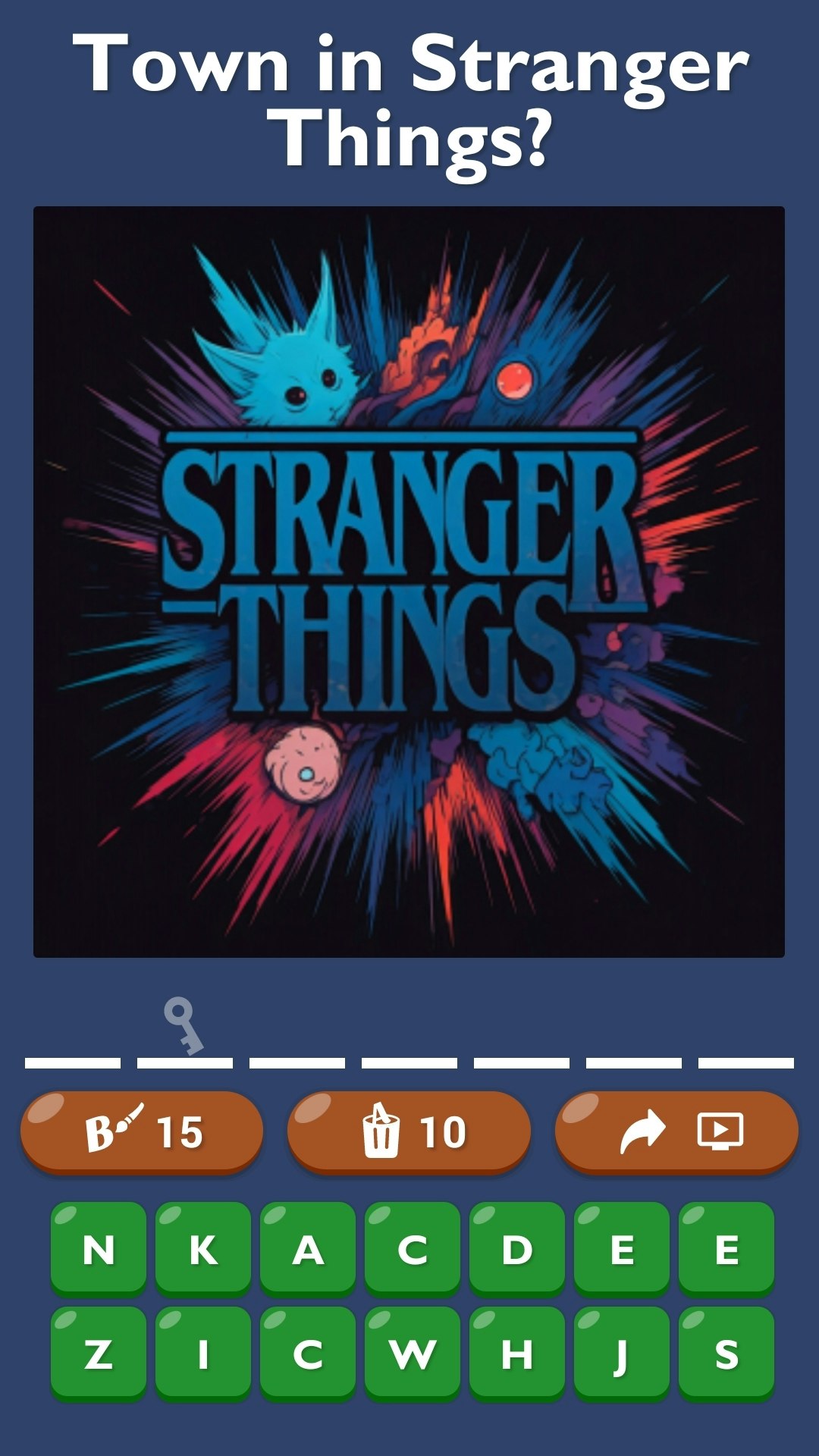Screen dimensions: 819x1456
Task: Select the letter S tile
Action: (726, 1354)
